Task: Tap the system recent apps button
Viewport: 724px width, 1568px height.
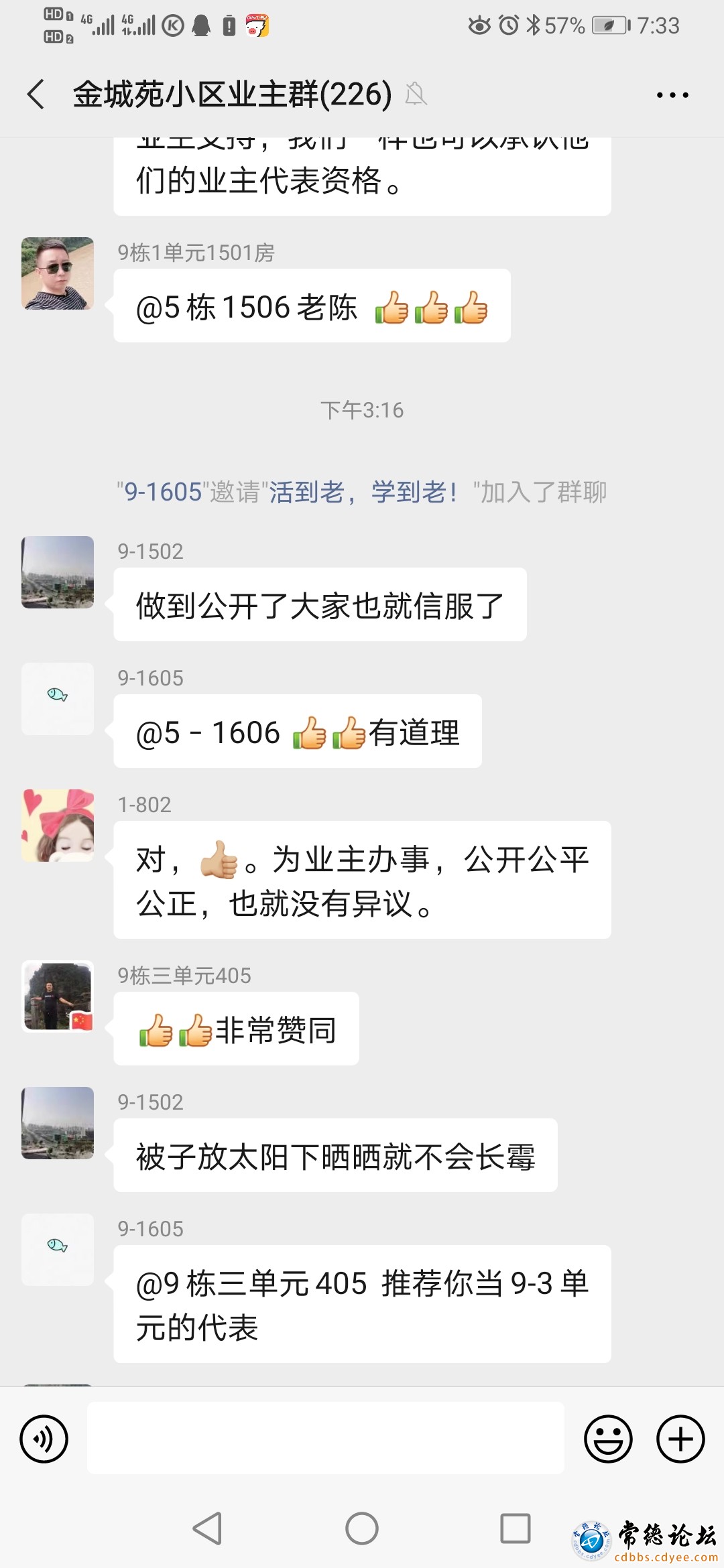Action: click(516, 1528)
